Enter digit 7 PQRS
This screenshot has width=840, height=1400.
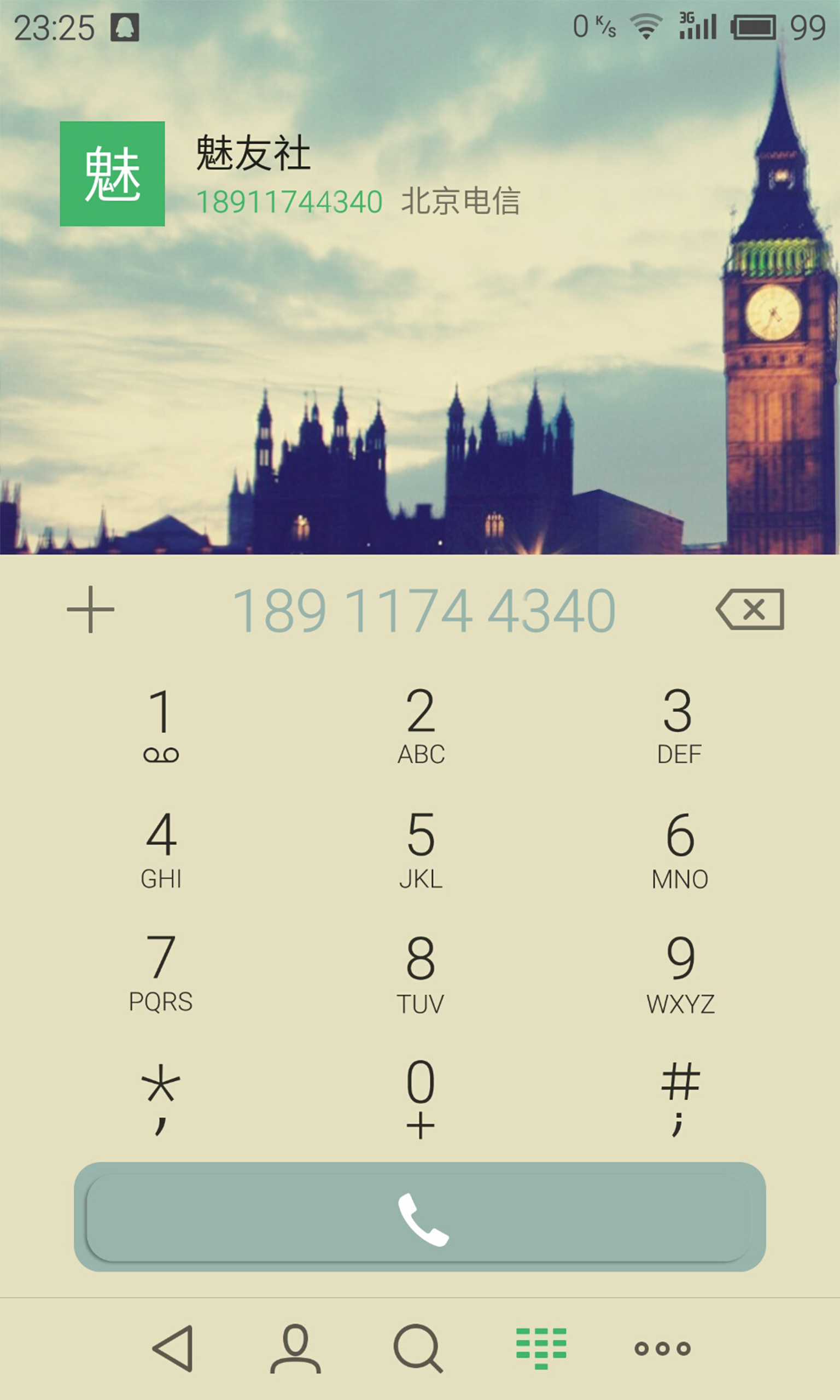[161, 973]
